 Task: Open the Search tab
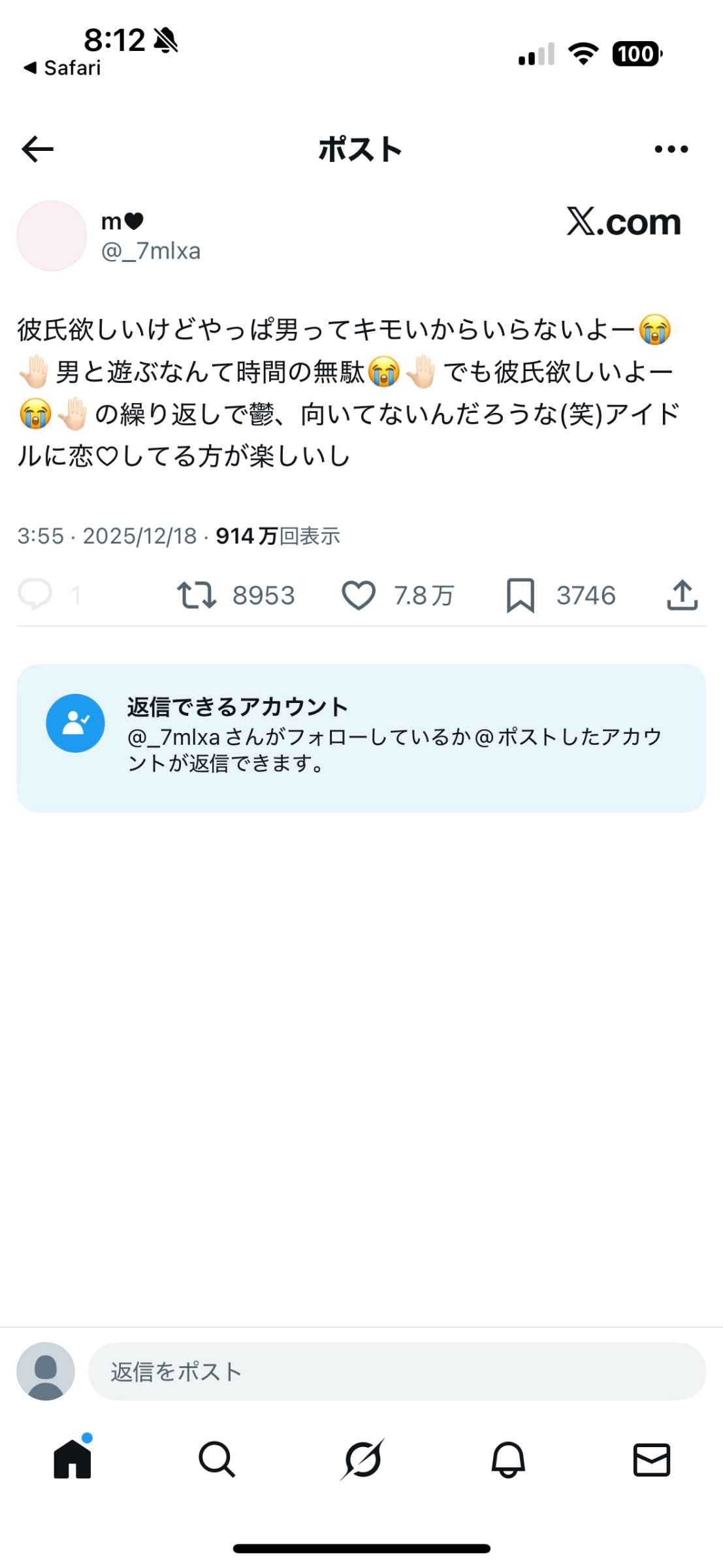pyautogui.click(x=217, y=1459)
